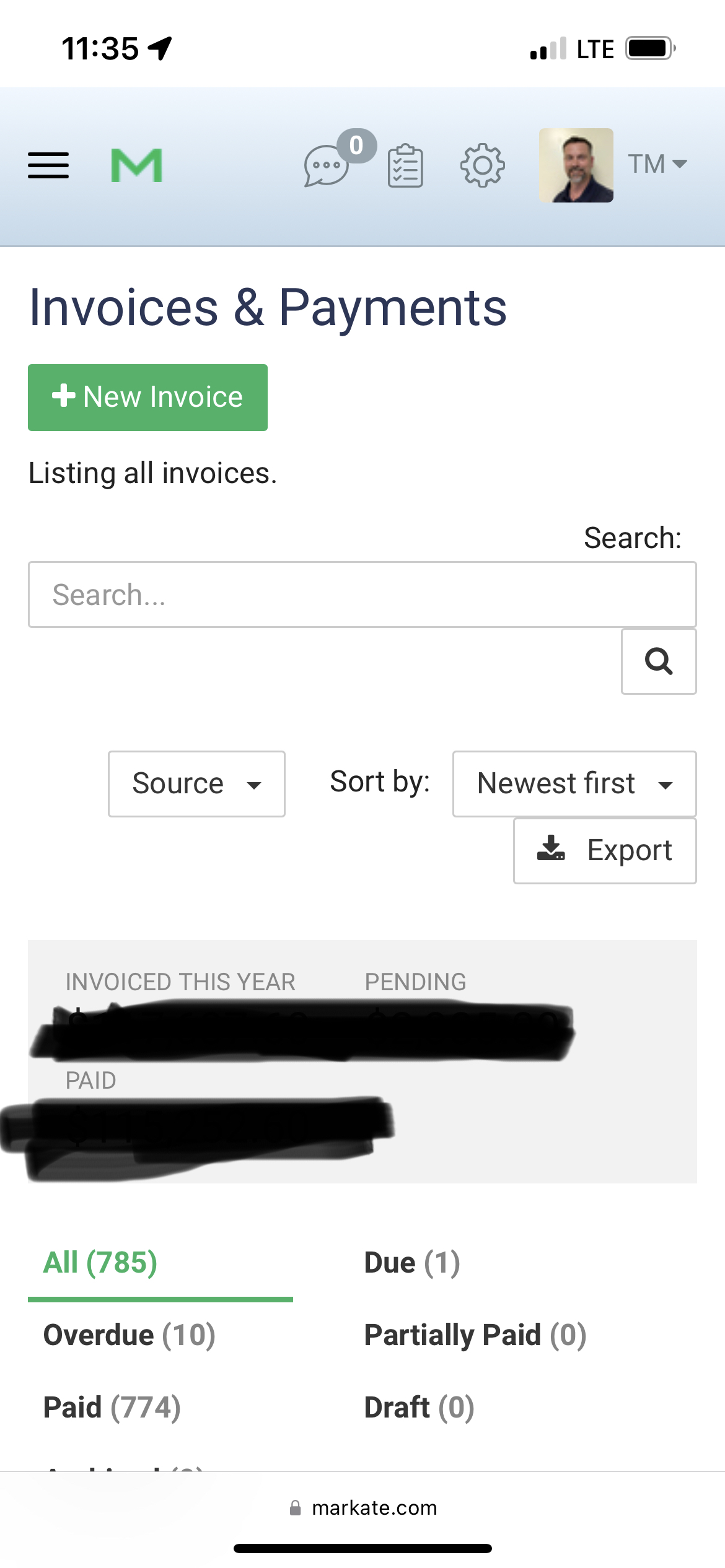Switch to the Due tab
This screenshot has width=725, height=1568.
pyautogui.click(x=412, y=1263)
